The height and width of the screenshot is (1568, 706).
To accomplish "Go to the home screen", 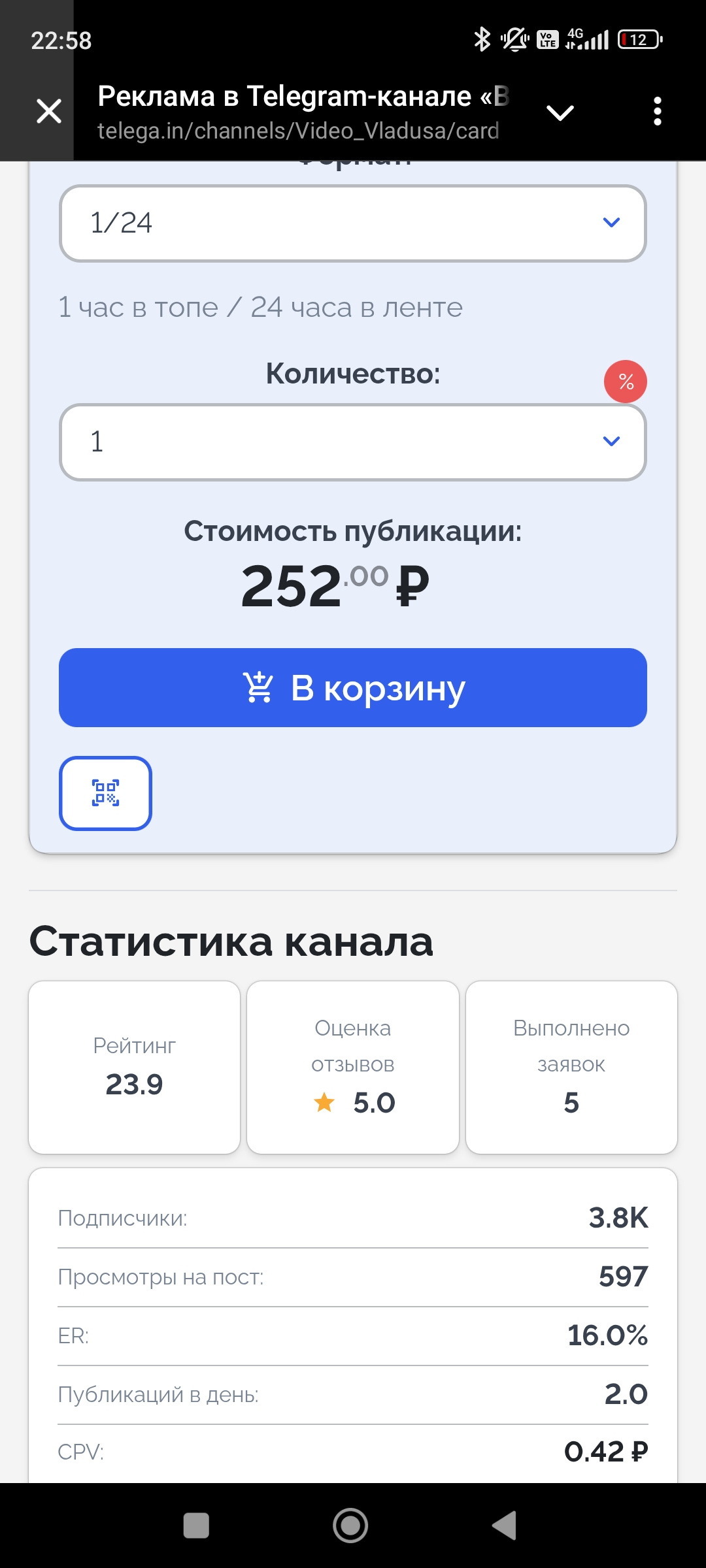I will (350, 1526).
